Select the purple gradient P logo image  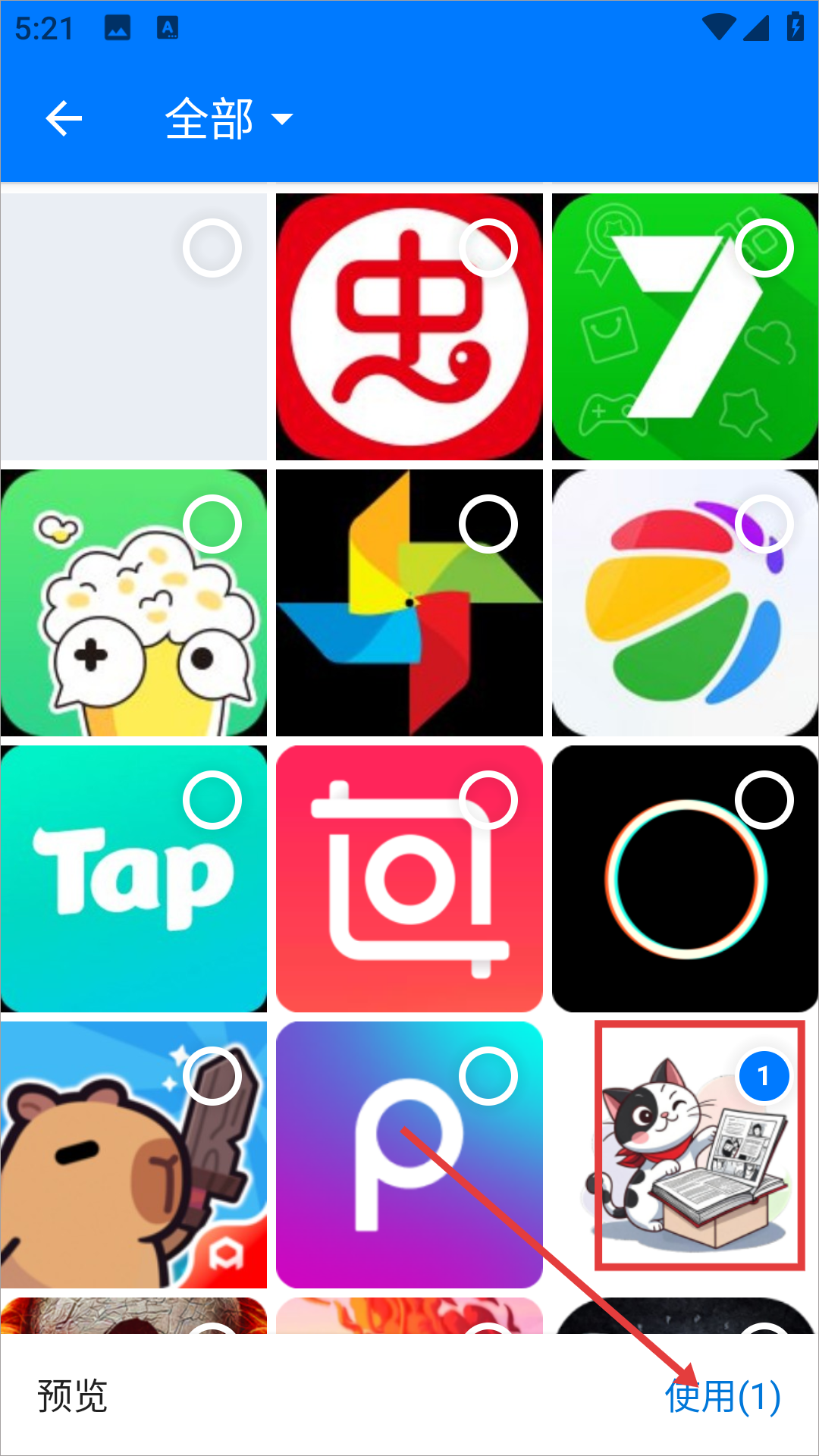tap(488, 1075)
